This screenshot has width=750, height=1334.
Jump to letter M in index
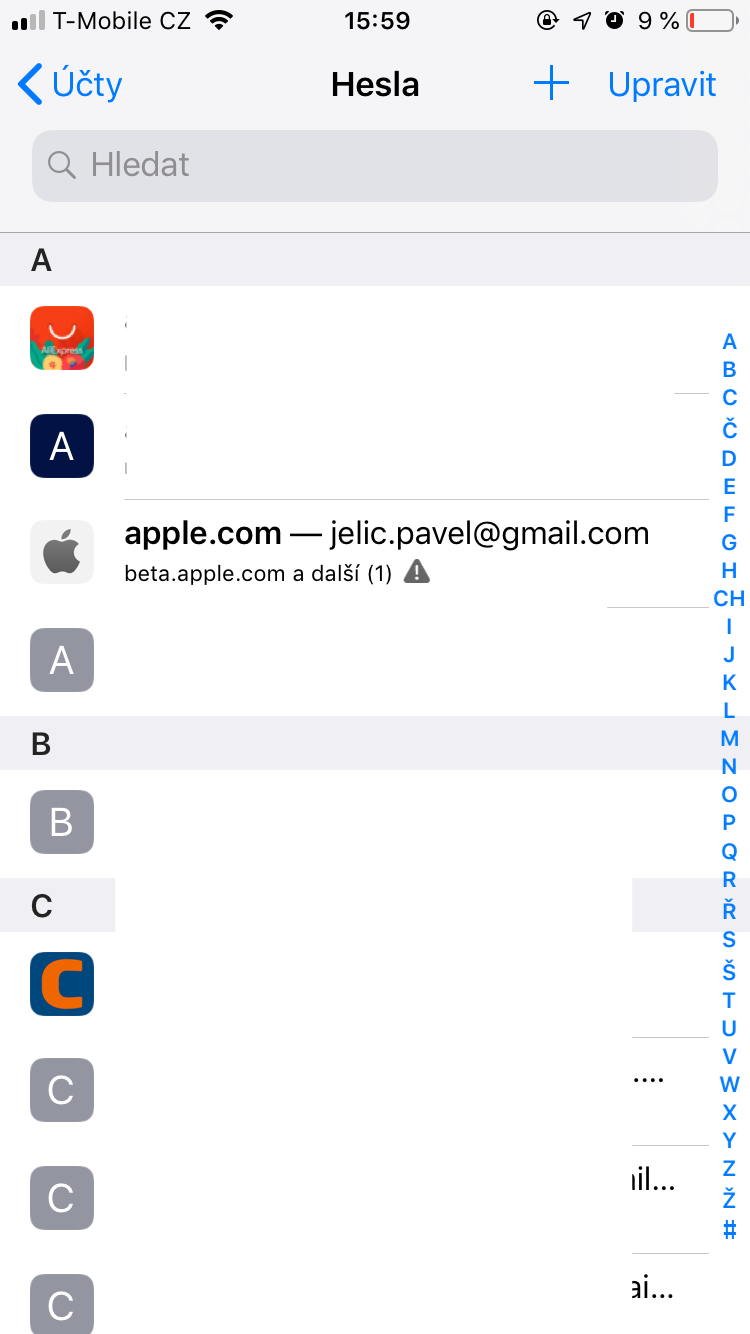[729, 739]
